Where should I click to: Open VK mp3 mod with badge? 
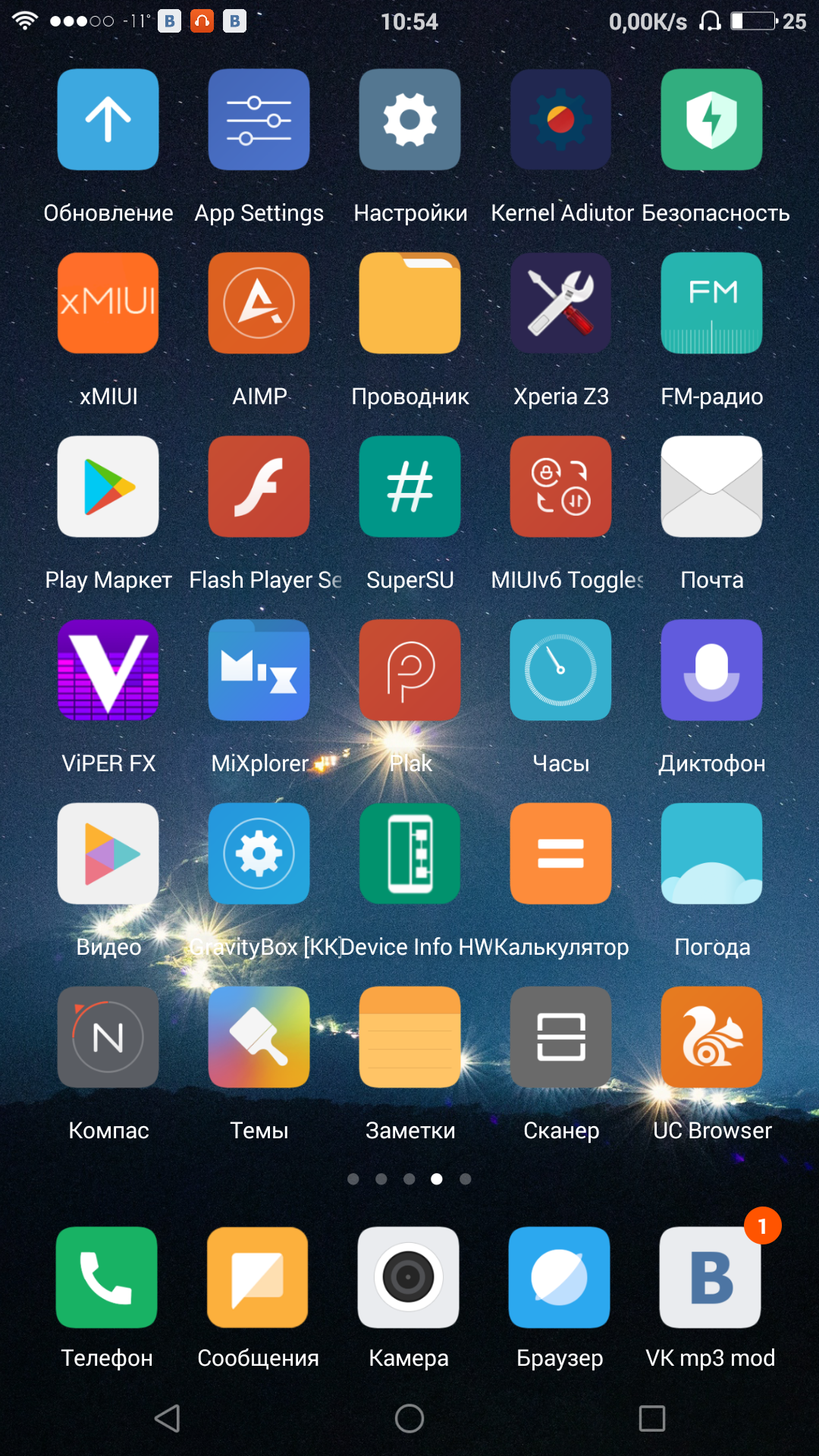tap(710, 1277)
